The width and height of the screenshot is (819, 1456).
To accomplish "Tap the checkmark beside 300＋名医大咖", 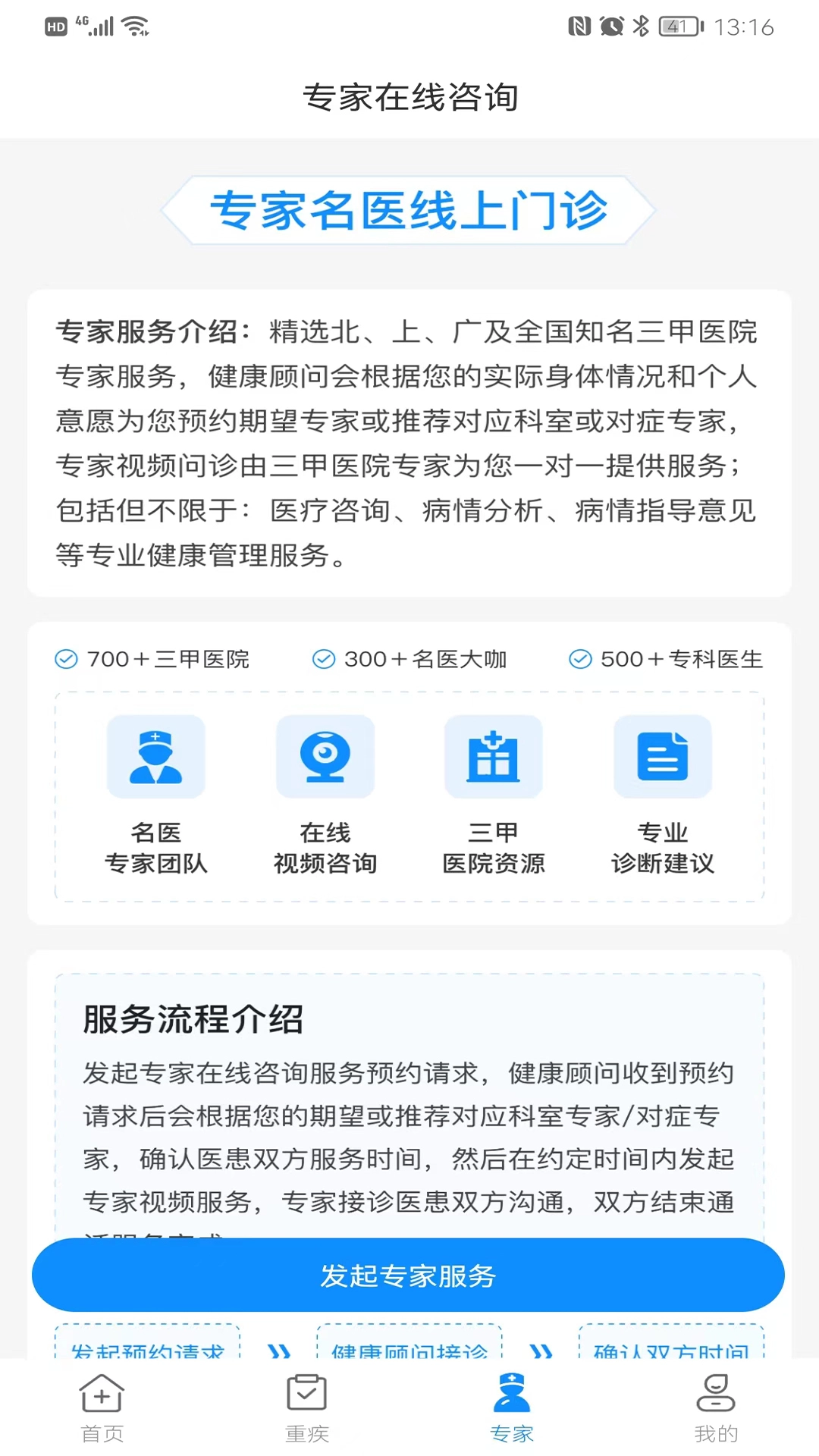I will click(325, 659).
